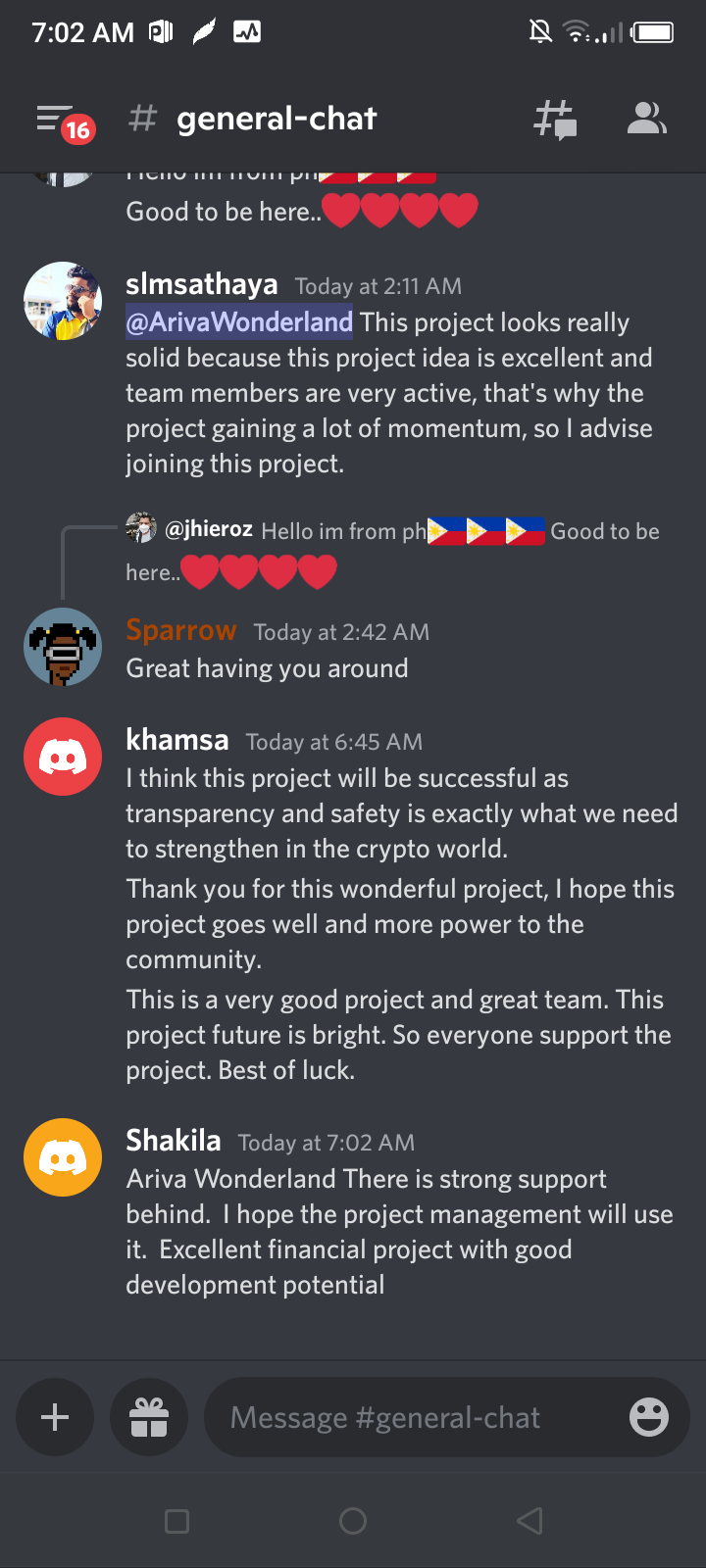706x1568 pixels.
Task: Open the plus attachment button
Action: click(55, 1417)
